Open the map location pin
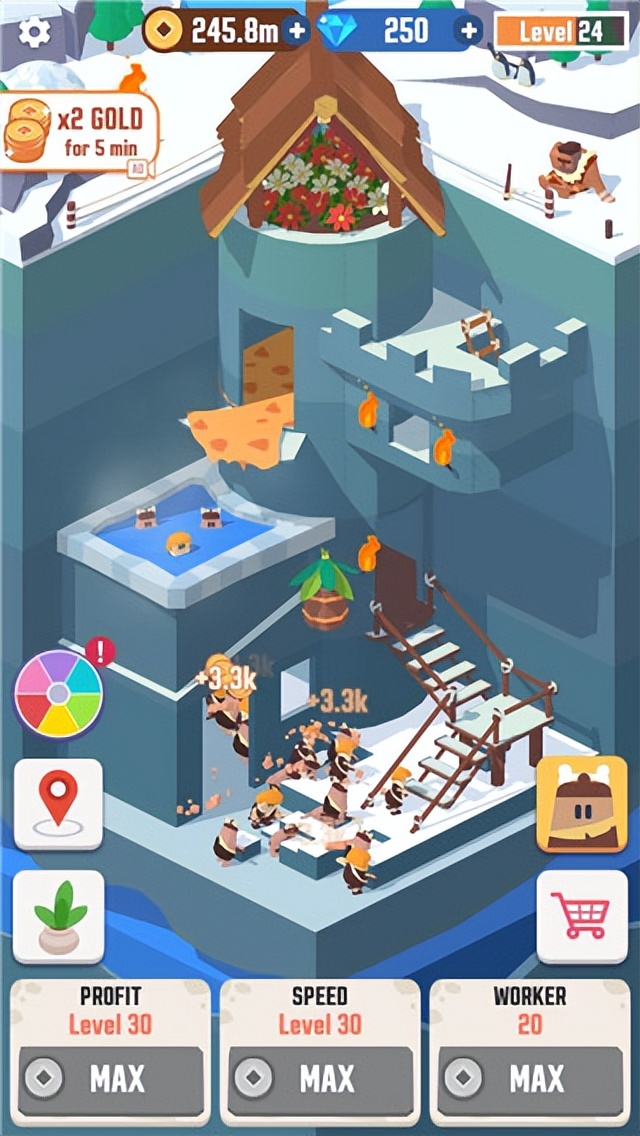This screenshot has height=1136, width=640. (58, 804)
